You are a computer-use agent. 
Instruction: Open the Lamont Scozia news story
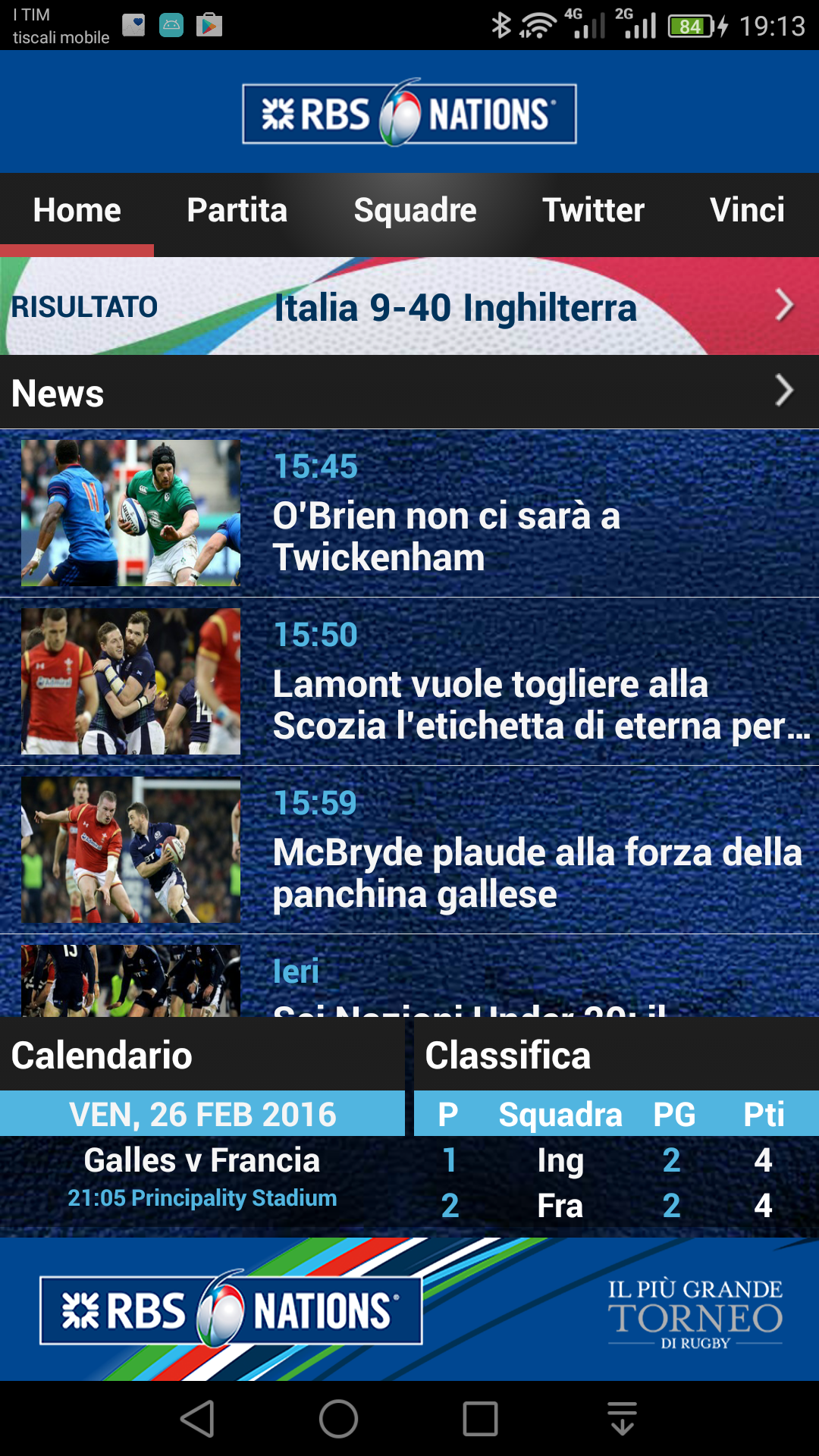pyautogui.click(x=409, y=682)
